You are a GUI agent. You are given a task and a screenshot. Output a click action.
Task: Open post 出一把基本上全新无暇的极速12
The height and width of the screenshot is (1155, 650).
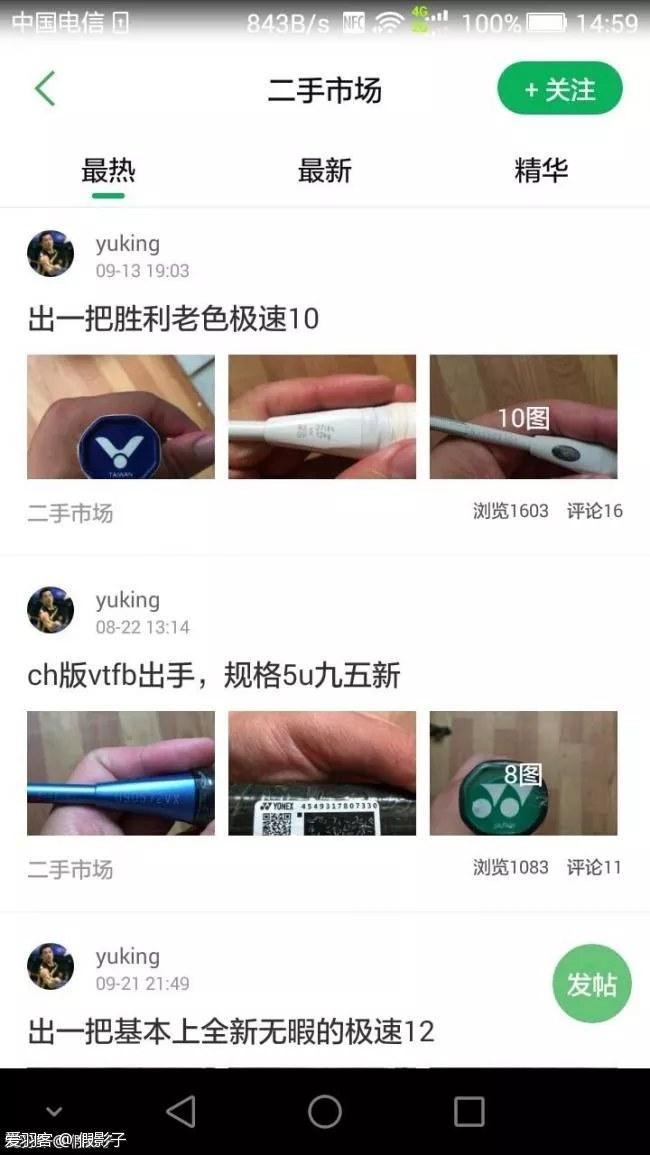click(231, 1031)
